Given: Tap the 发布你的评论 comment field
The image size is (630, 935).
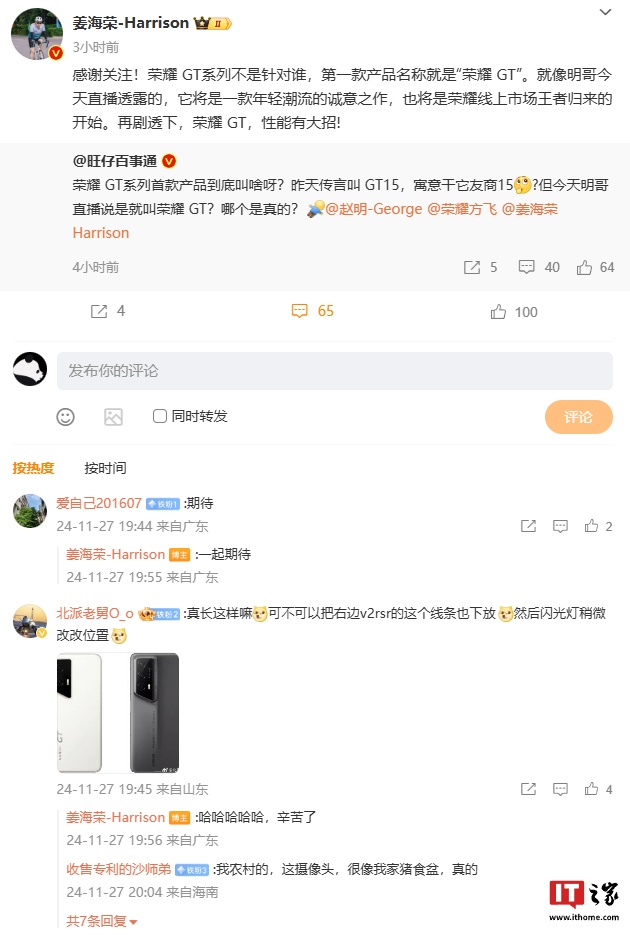Looking at the screenshot, I should click(334, 371).
